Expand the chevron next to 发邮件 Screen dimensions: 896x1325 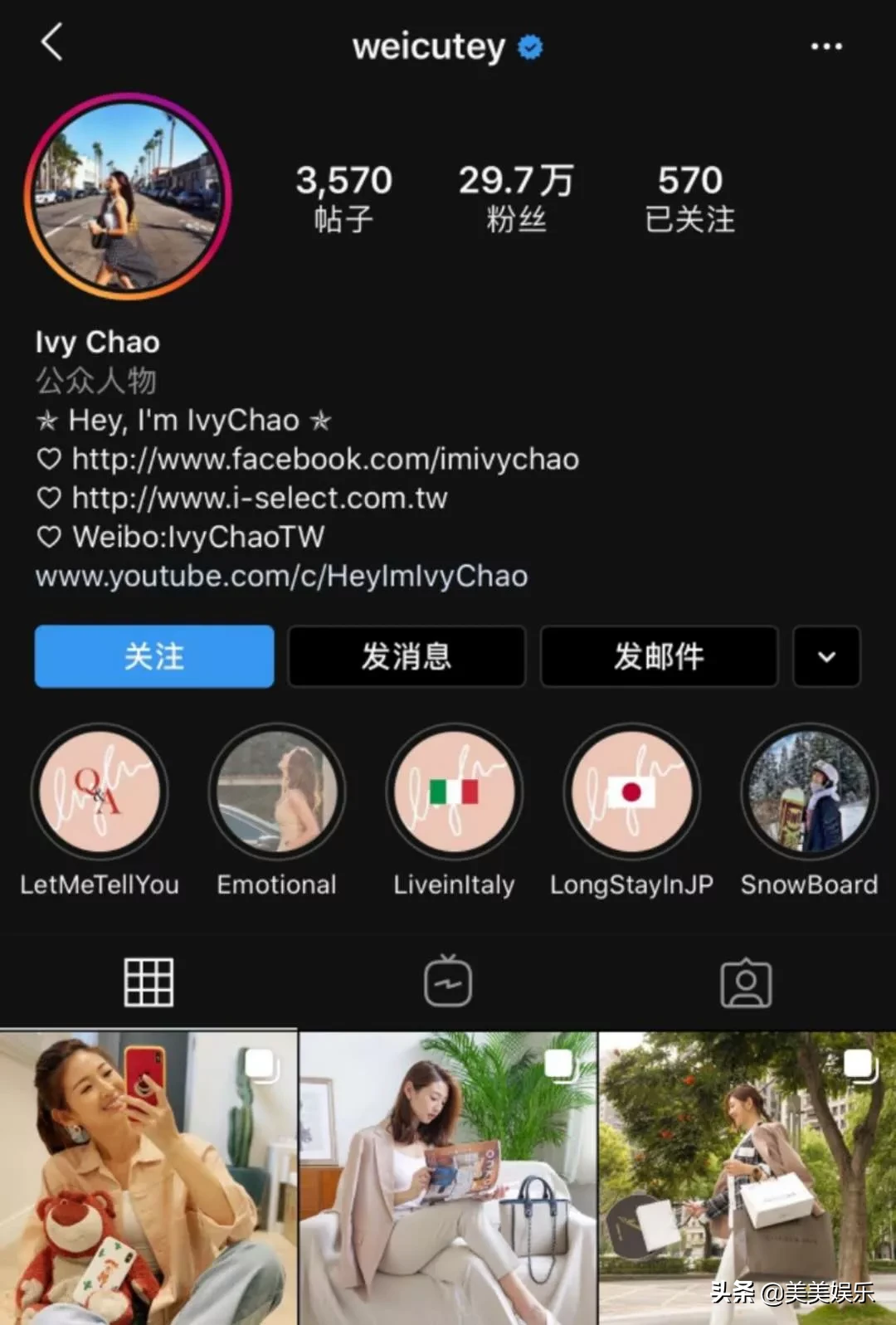point(826,656)
